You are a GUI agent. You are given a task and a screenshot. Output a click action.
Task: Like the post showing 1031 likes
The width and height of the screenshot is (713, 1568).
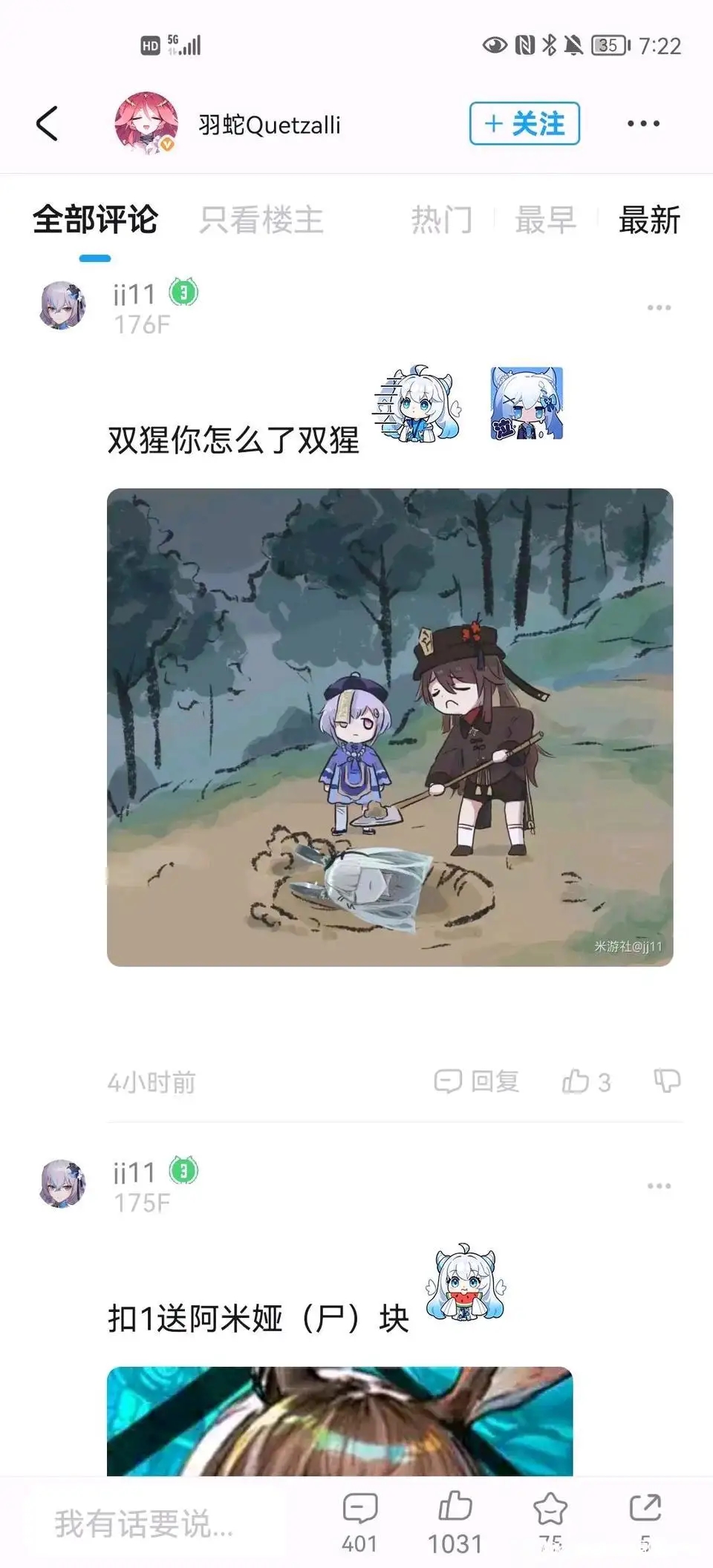click(455, 1522)
